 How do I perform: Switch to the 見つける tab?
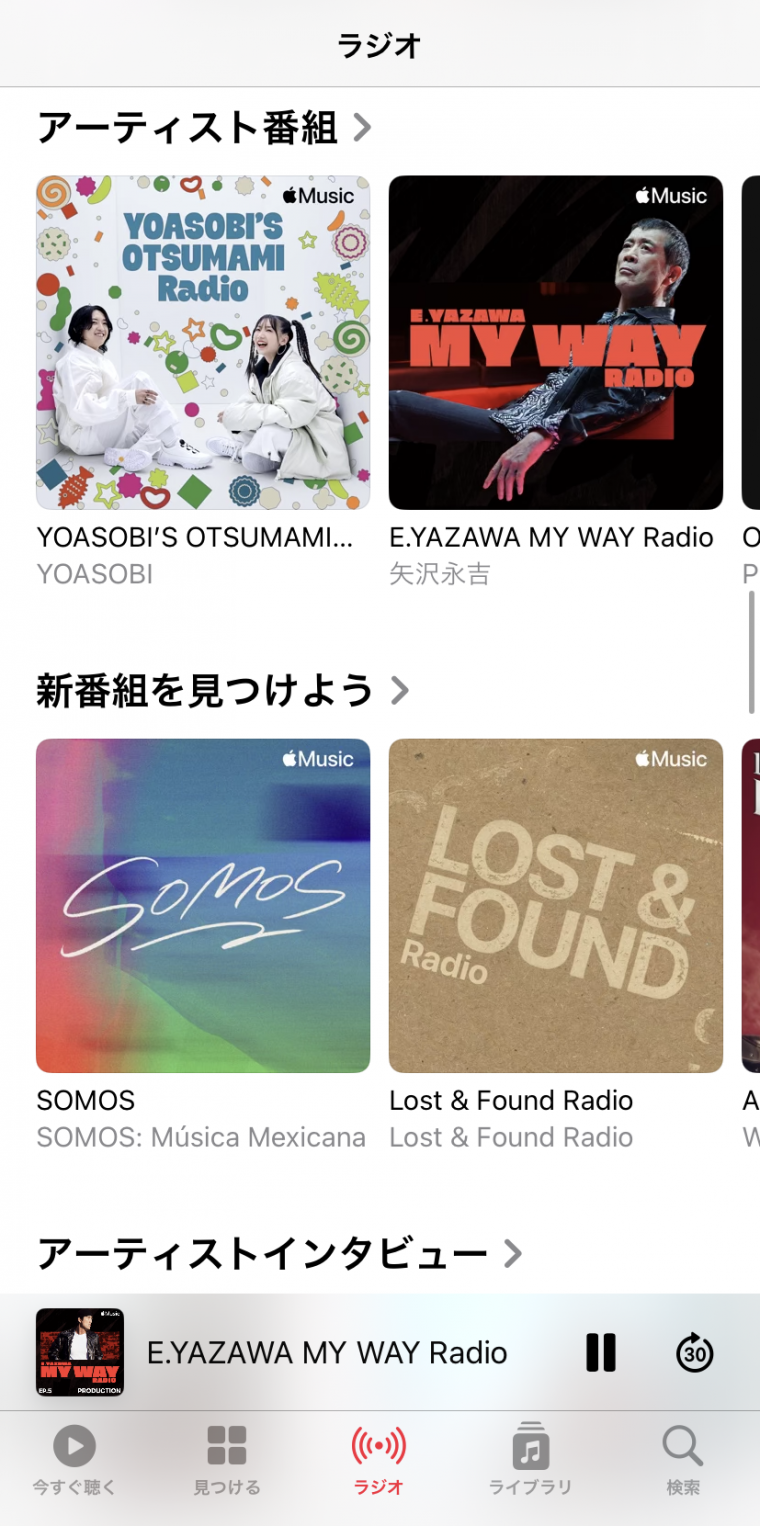pyautogui.click(x=227, y=1462)
